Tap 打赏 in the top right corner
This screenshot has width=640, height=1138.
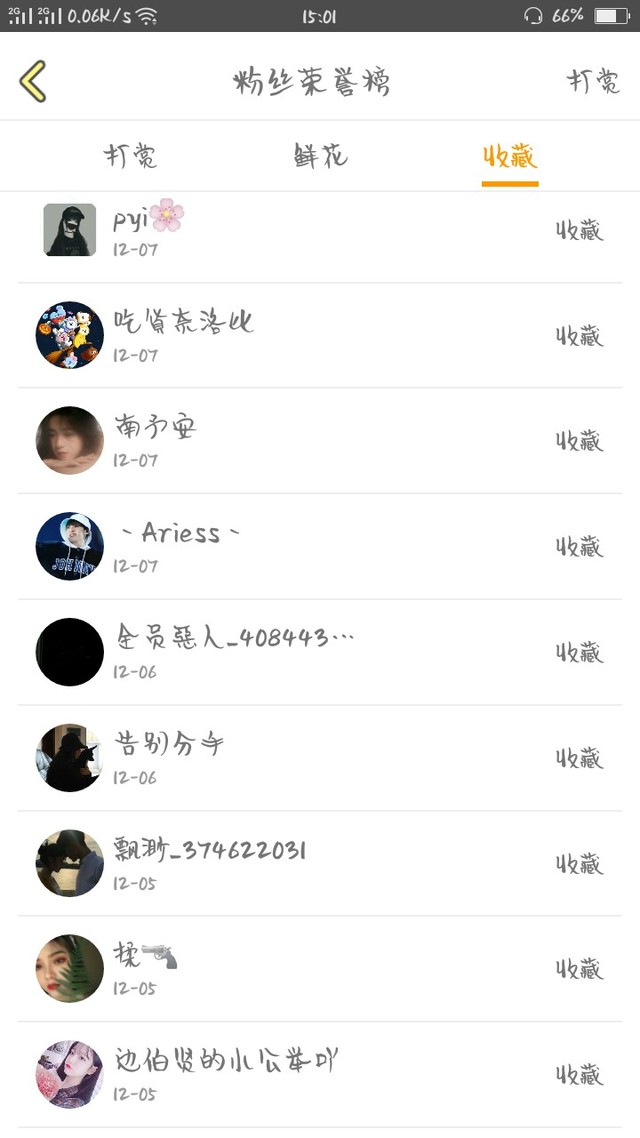pos(593,81)
